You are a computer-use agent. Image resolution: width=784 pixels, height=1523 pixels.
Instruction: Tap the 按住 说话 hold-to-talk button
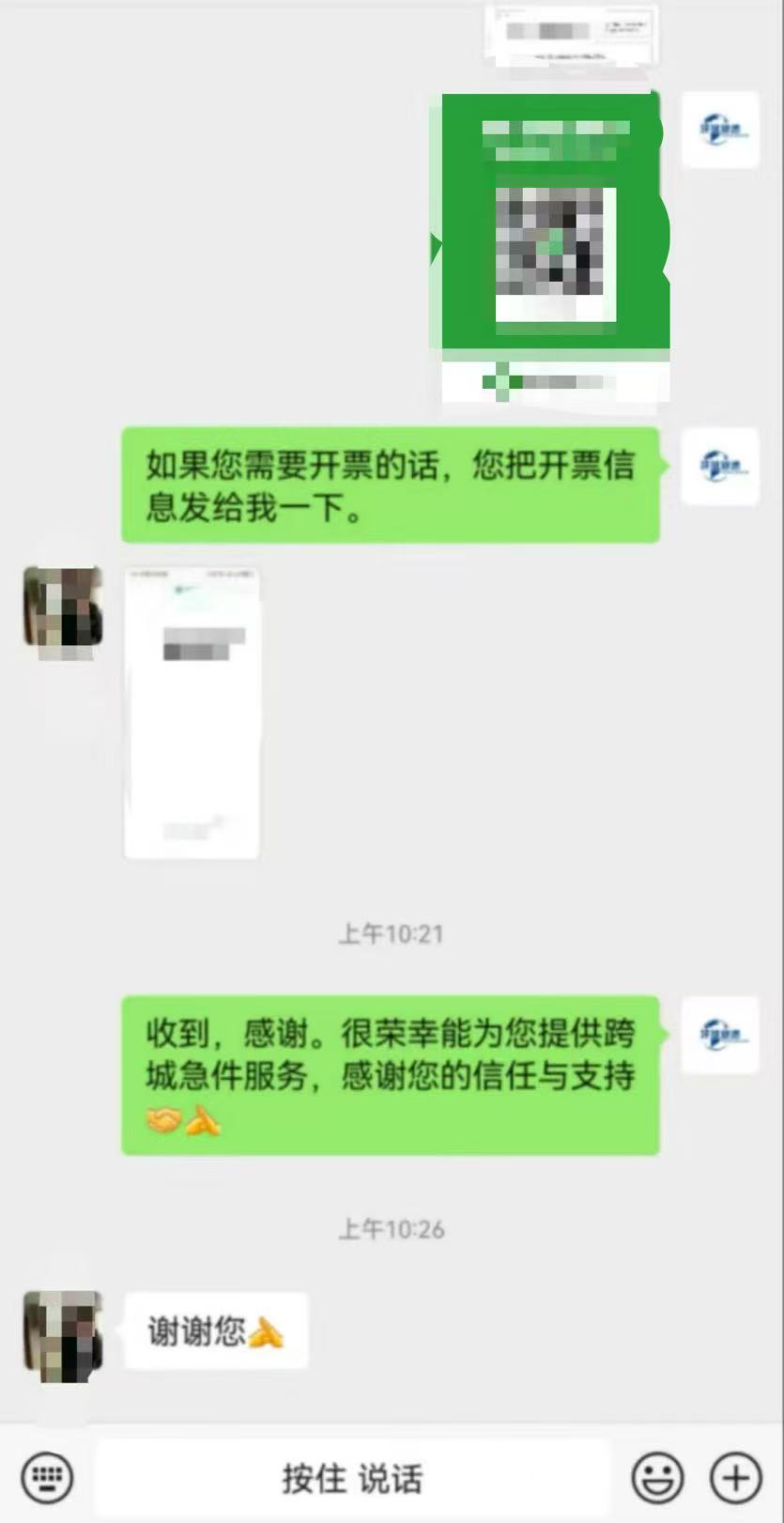click(x=352, y=1478)
